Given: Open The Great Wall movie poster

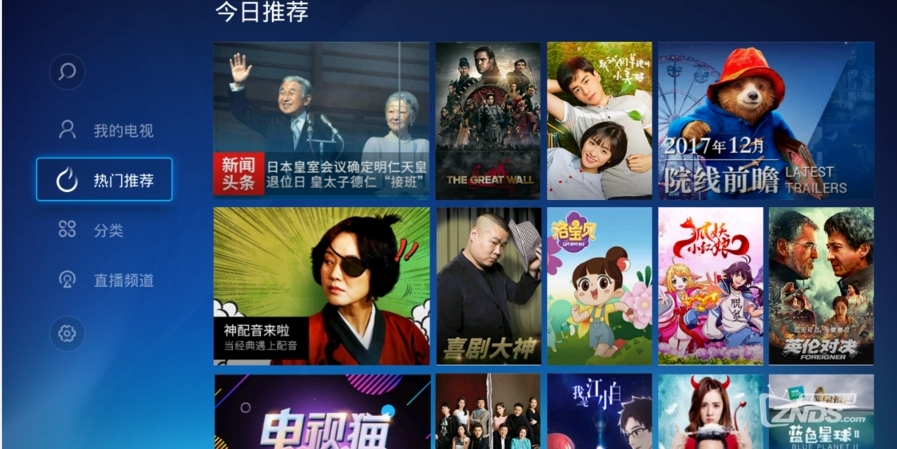Looking at the screenshot, I should pyautogui.click(x=487, y=120).
